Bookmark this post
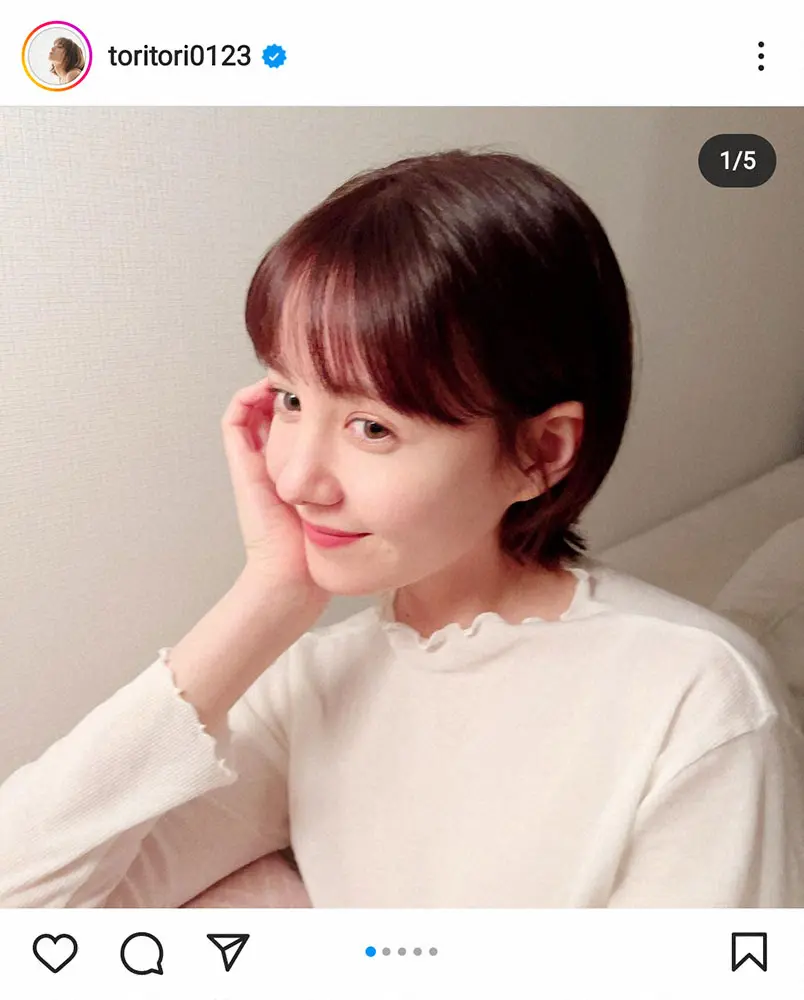Image resolution: width=804 pixels, height=1000 pixels. [x=748, y=952]
